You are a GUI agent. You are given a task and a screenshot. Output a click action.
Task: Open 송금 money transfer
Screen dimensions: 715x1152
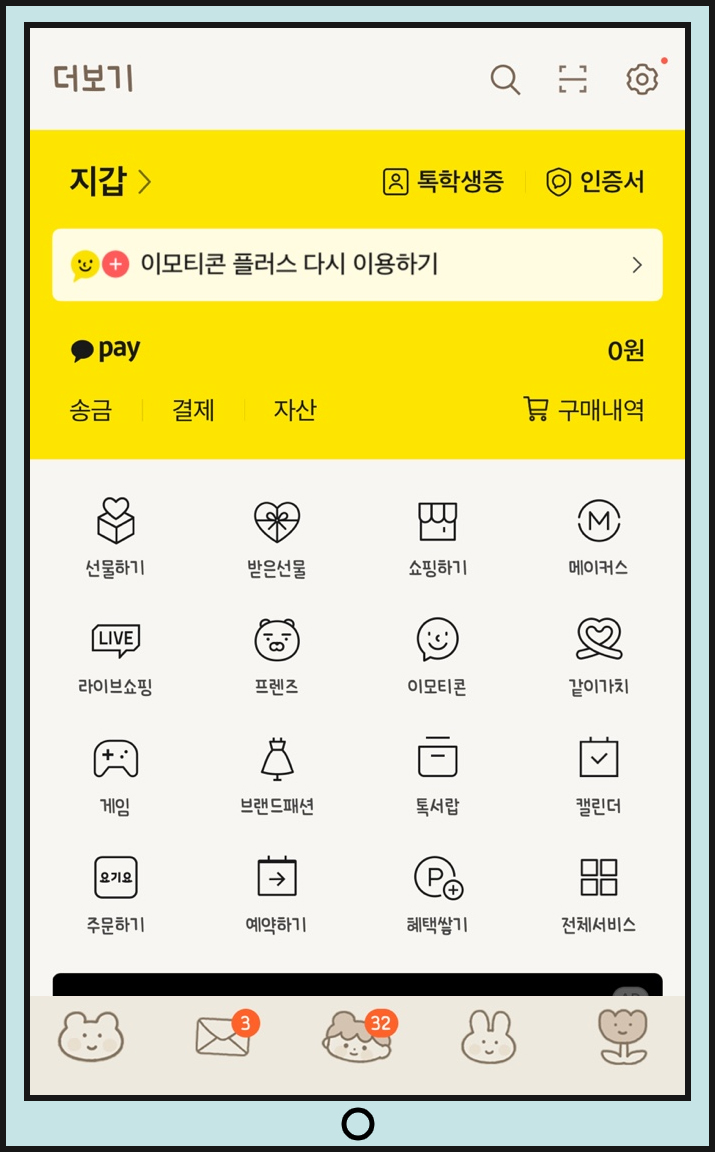coord(91,410)
